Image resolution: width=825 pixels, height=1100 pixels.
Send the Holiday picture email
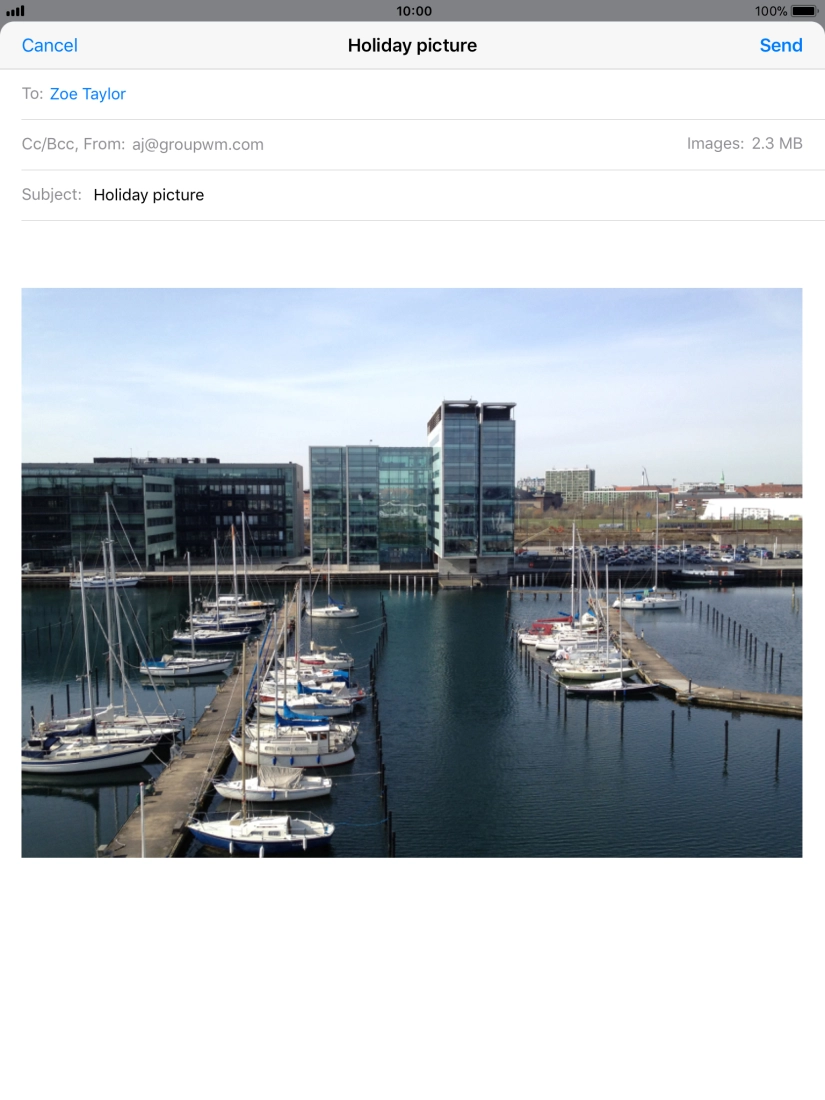tap(781, 45)
